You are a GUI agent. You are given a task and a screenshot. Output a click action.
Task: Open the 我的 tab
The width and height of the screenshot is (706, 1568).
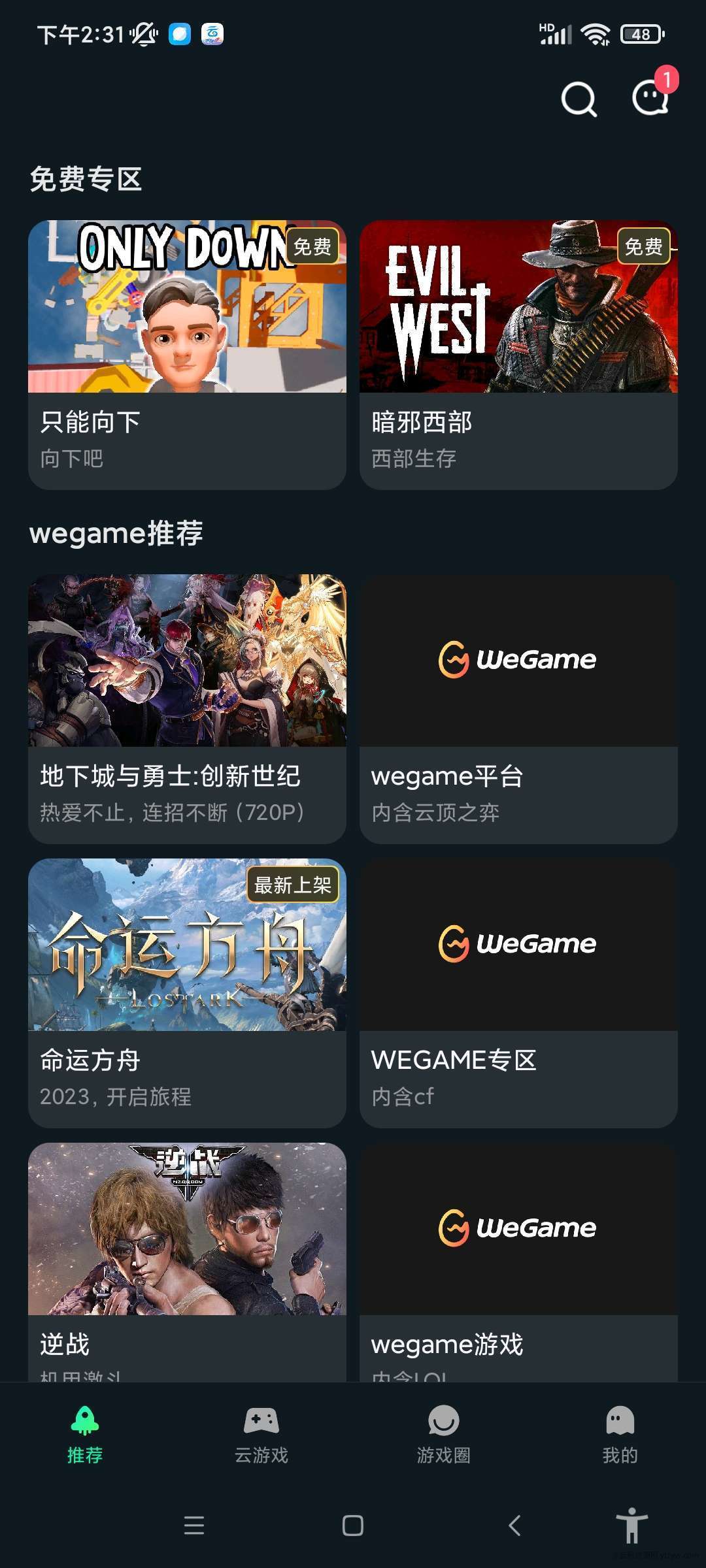point(620,1435)
